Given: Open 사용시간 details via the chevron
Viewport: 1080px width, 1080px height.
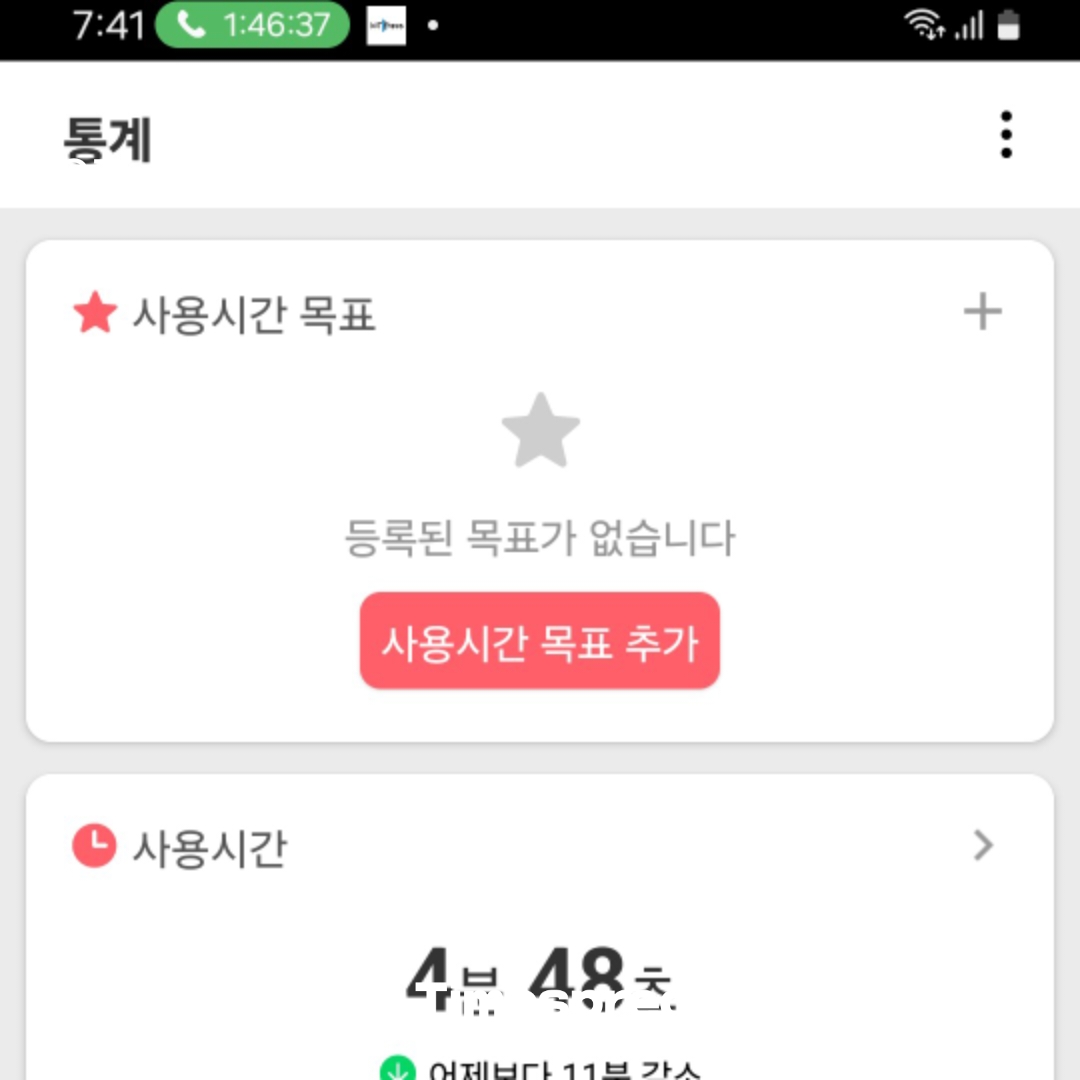Looking at the screenshot, I should pos(983,846).
